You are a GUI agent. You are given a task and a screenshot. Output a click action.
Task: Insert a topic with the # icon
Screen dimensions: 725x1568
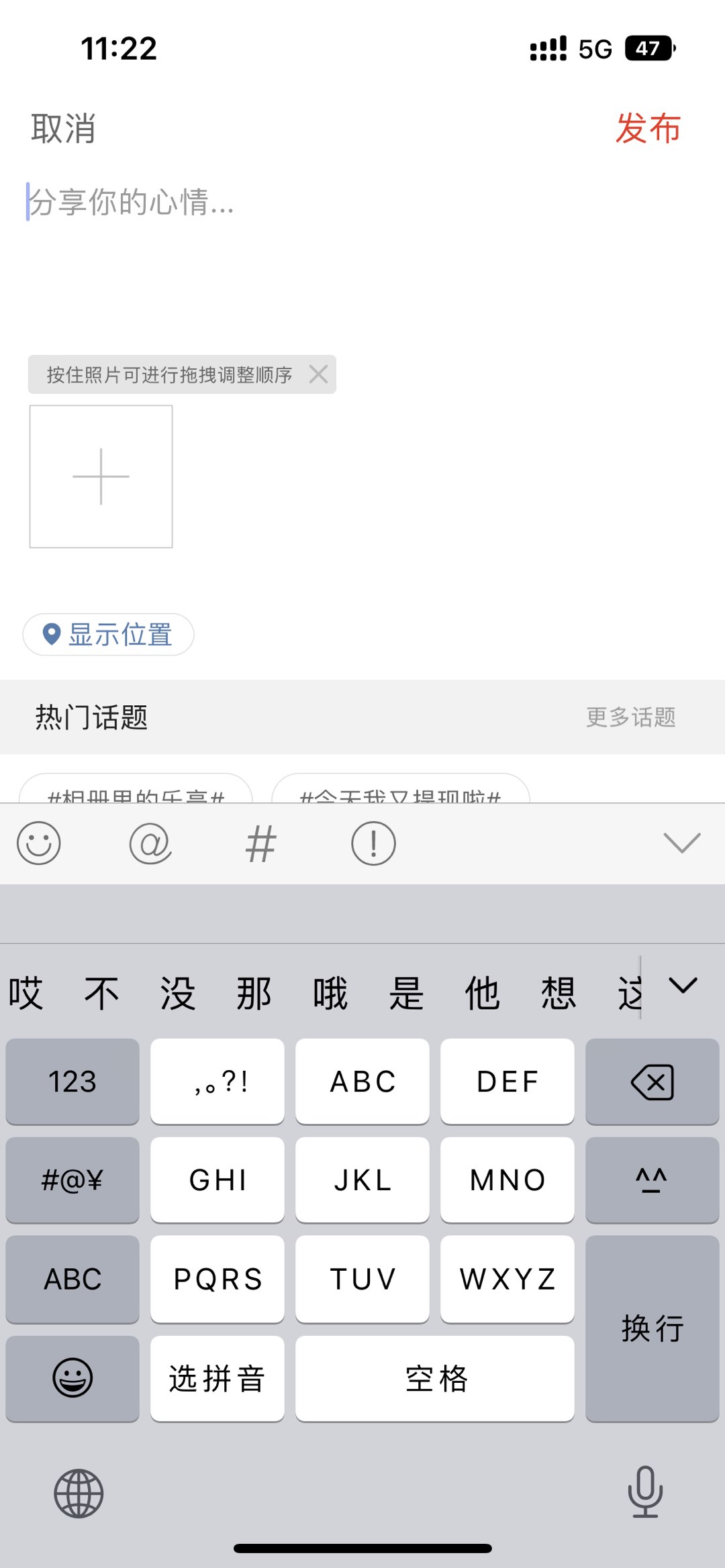261,843
